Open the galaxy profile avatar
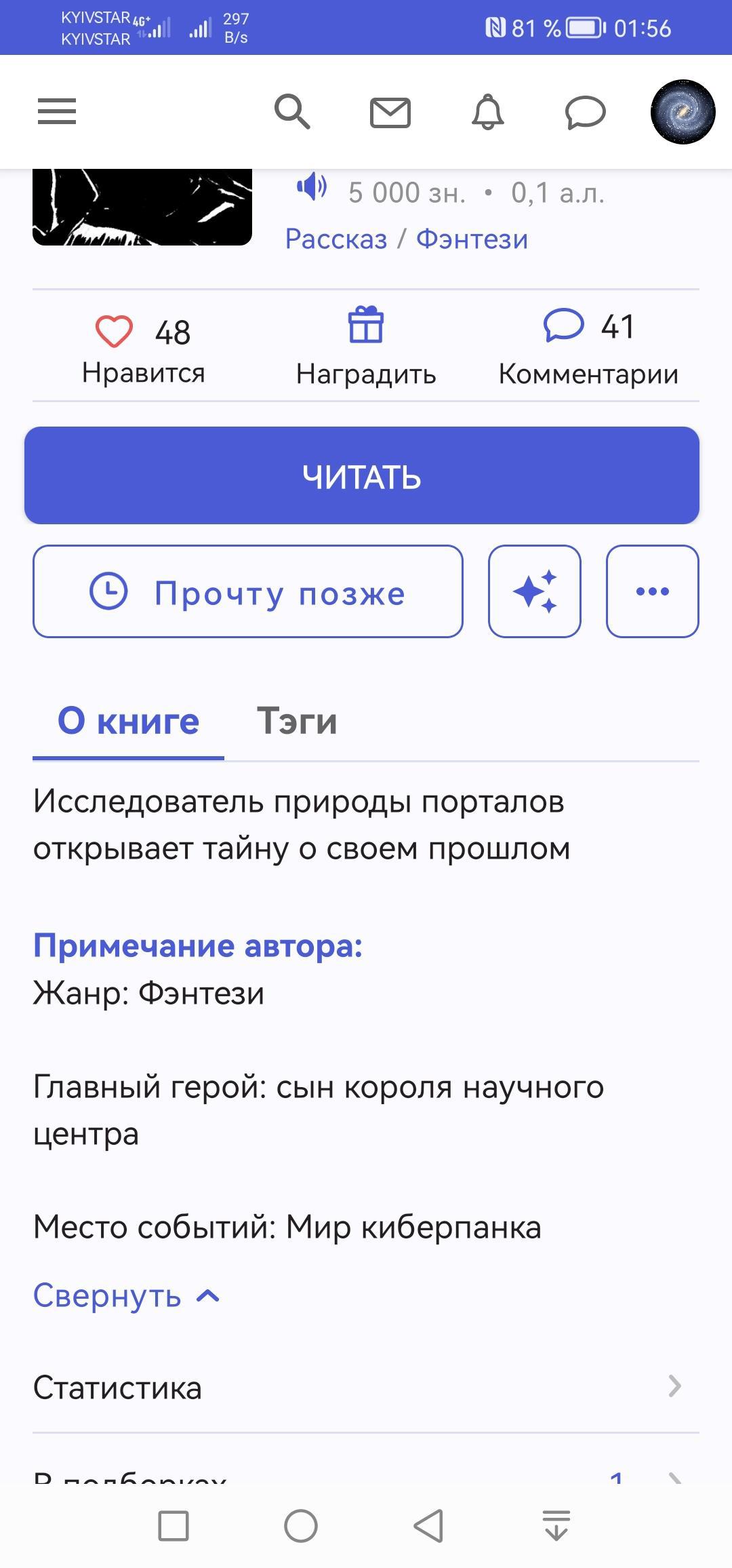Screen dimensions: 732x1568 coord(683,113)
